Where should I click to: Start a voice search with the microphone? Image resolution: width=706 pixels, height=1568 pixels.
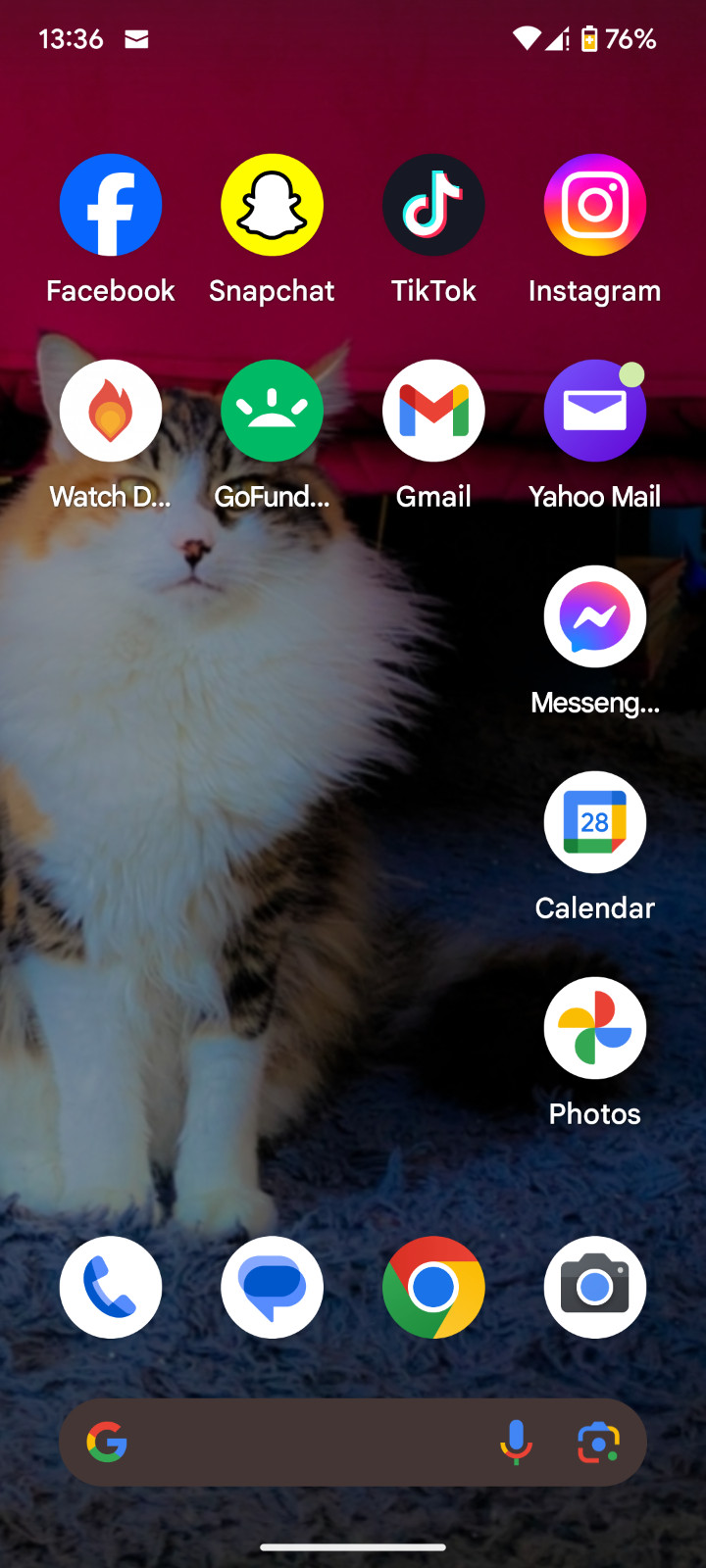click(x=516, y=1443)
